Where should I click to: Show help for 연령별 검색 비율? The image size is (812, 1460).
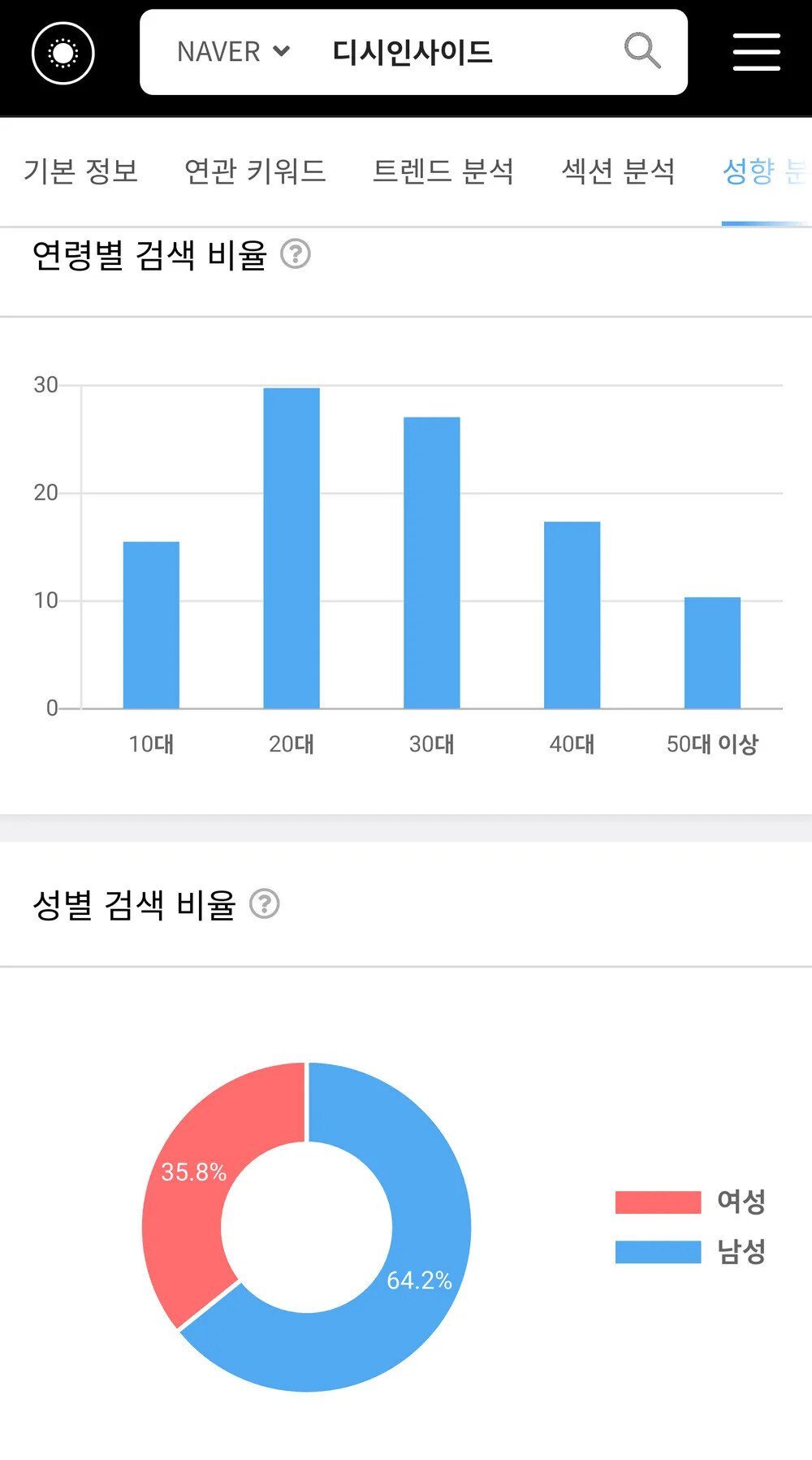pyautogui.click(x=296, y=254)
